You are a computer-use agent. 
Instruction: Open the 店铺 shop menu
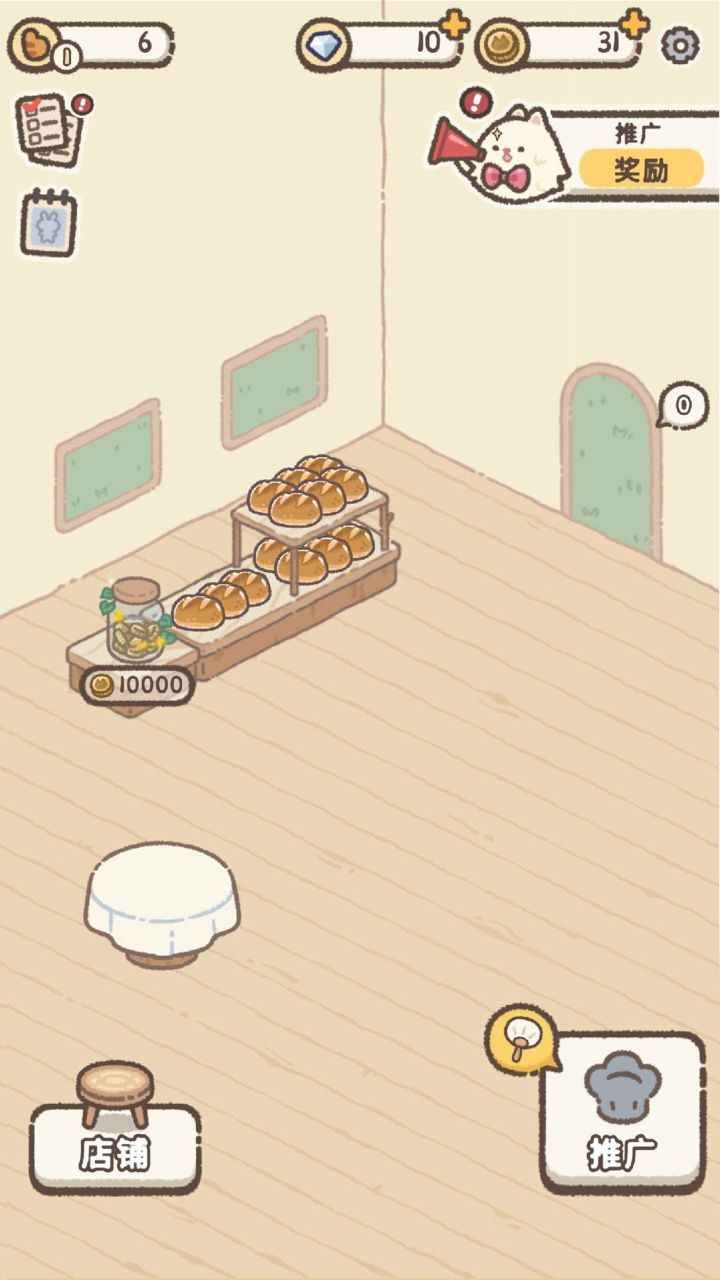pos(115,1150)
